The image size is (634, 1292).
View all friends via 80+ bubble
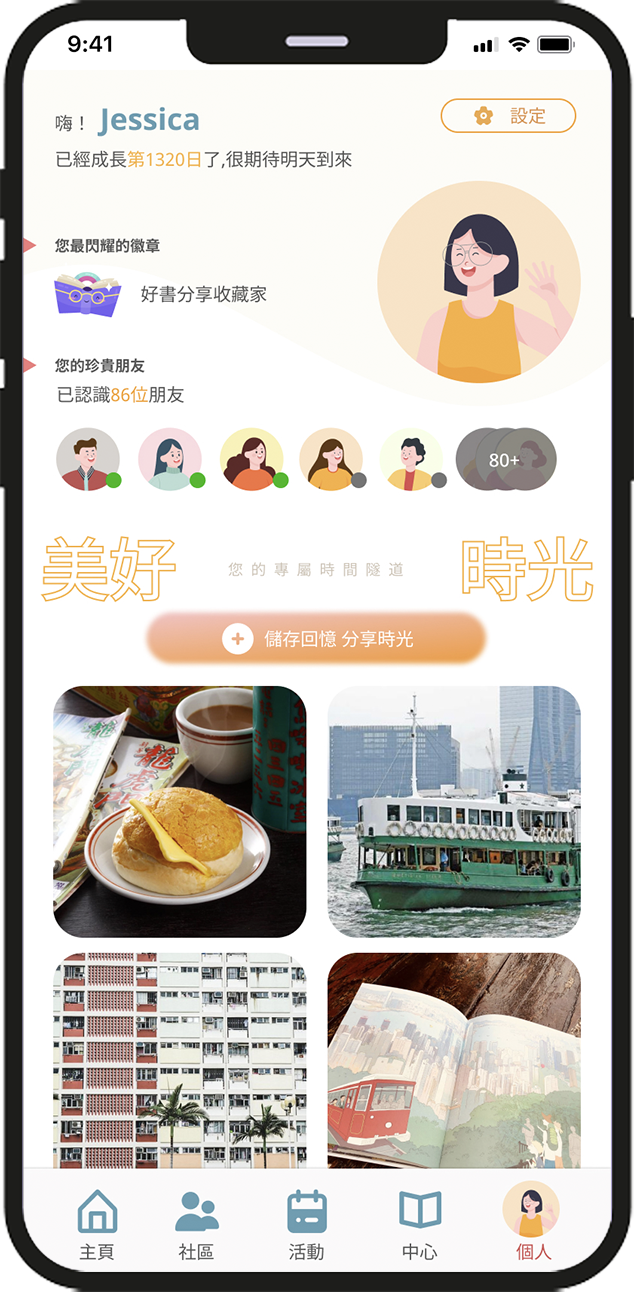click(506, 459)
